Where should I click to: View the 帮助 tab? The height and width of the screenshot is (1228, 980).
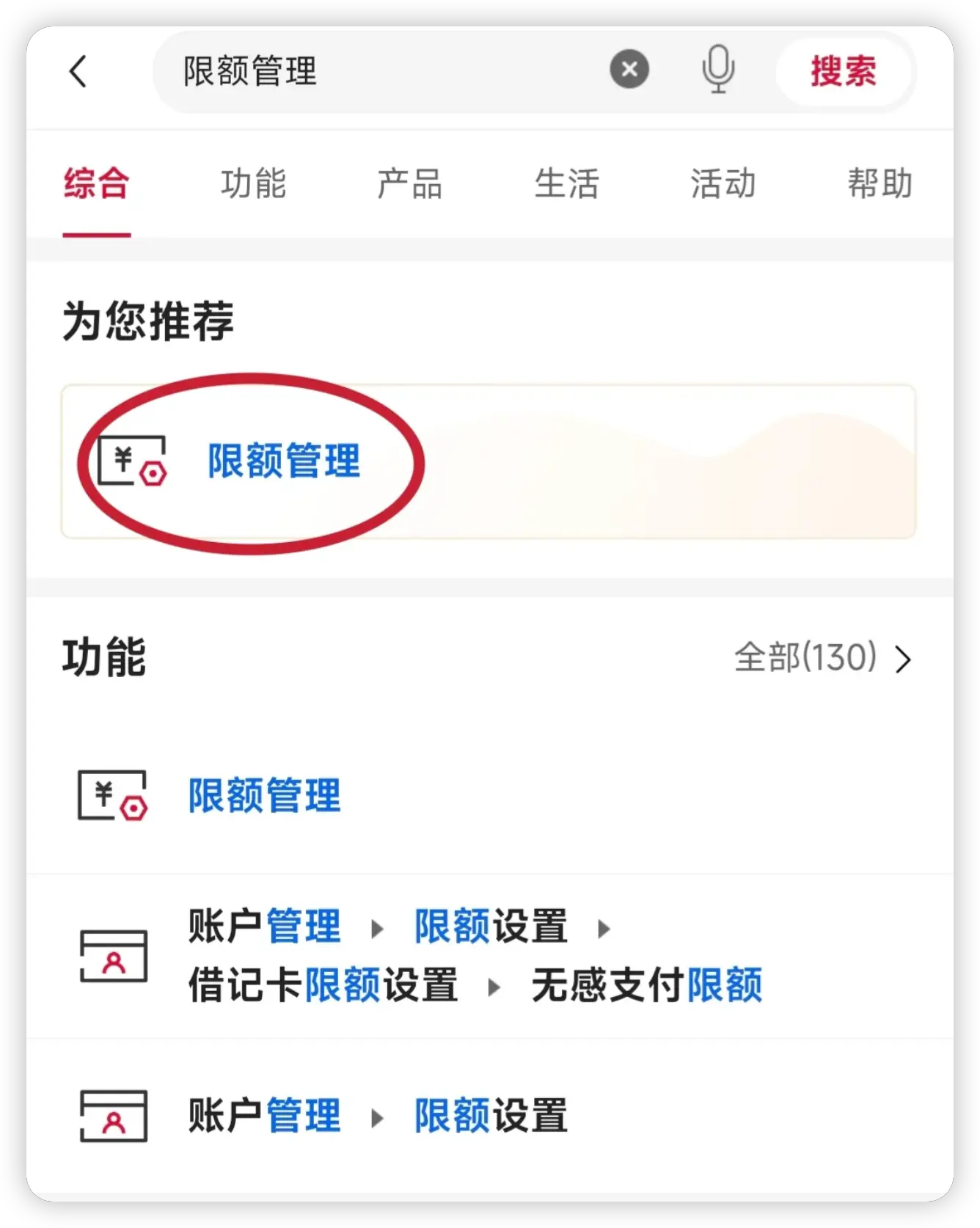pos(880,183)
